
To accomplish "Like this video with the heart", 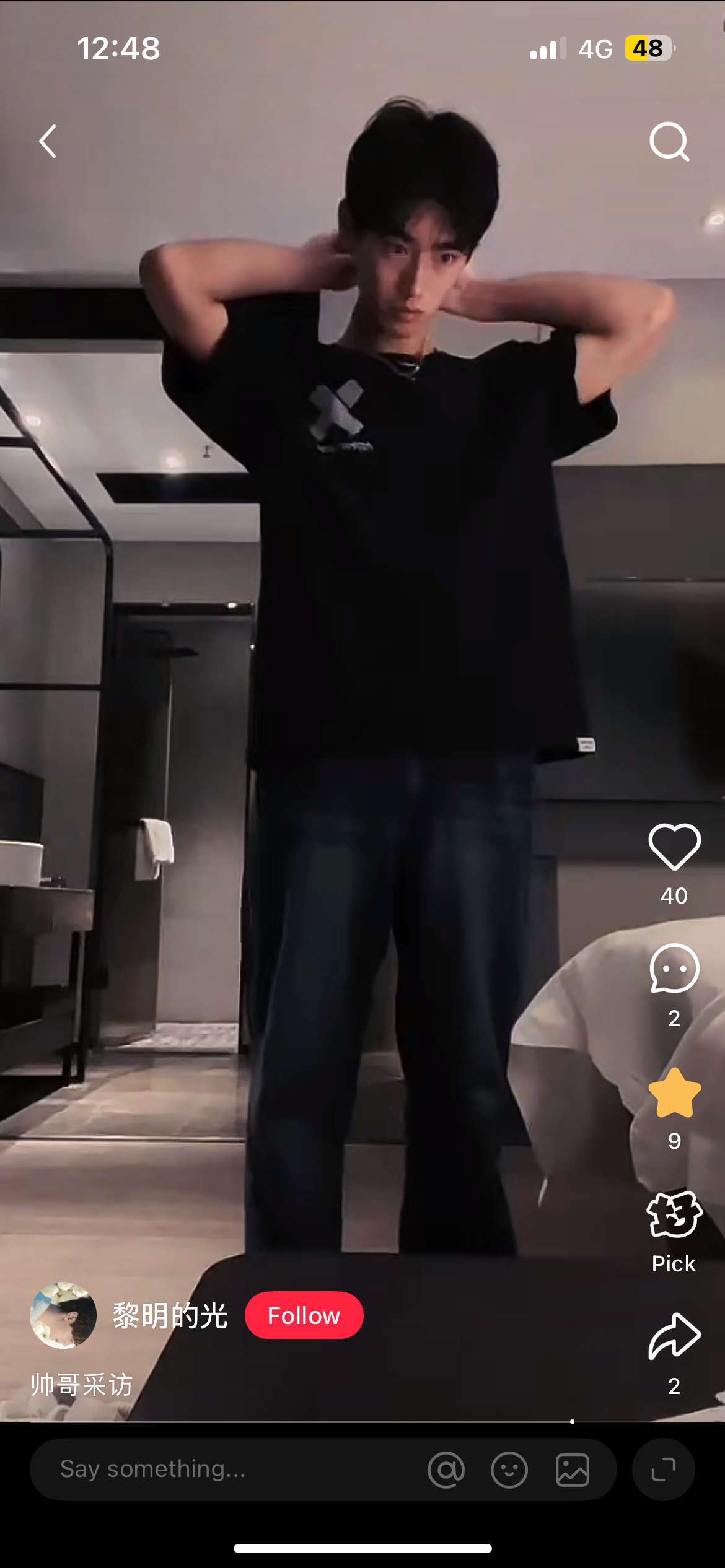I will tap(674, 847).
